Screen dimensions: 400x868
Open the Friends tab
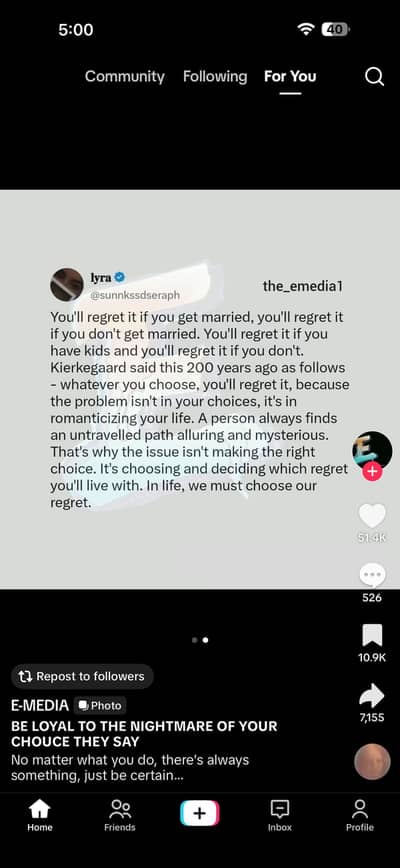[120, 817]
